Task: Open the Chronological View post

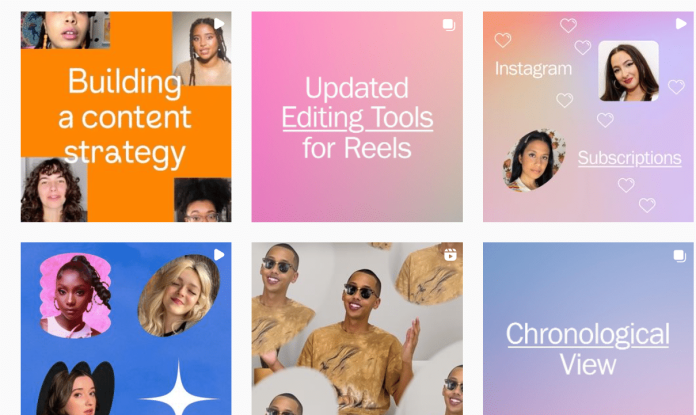Action: pyautogui.click(x=588, y=328)
